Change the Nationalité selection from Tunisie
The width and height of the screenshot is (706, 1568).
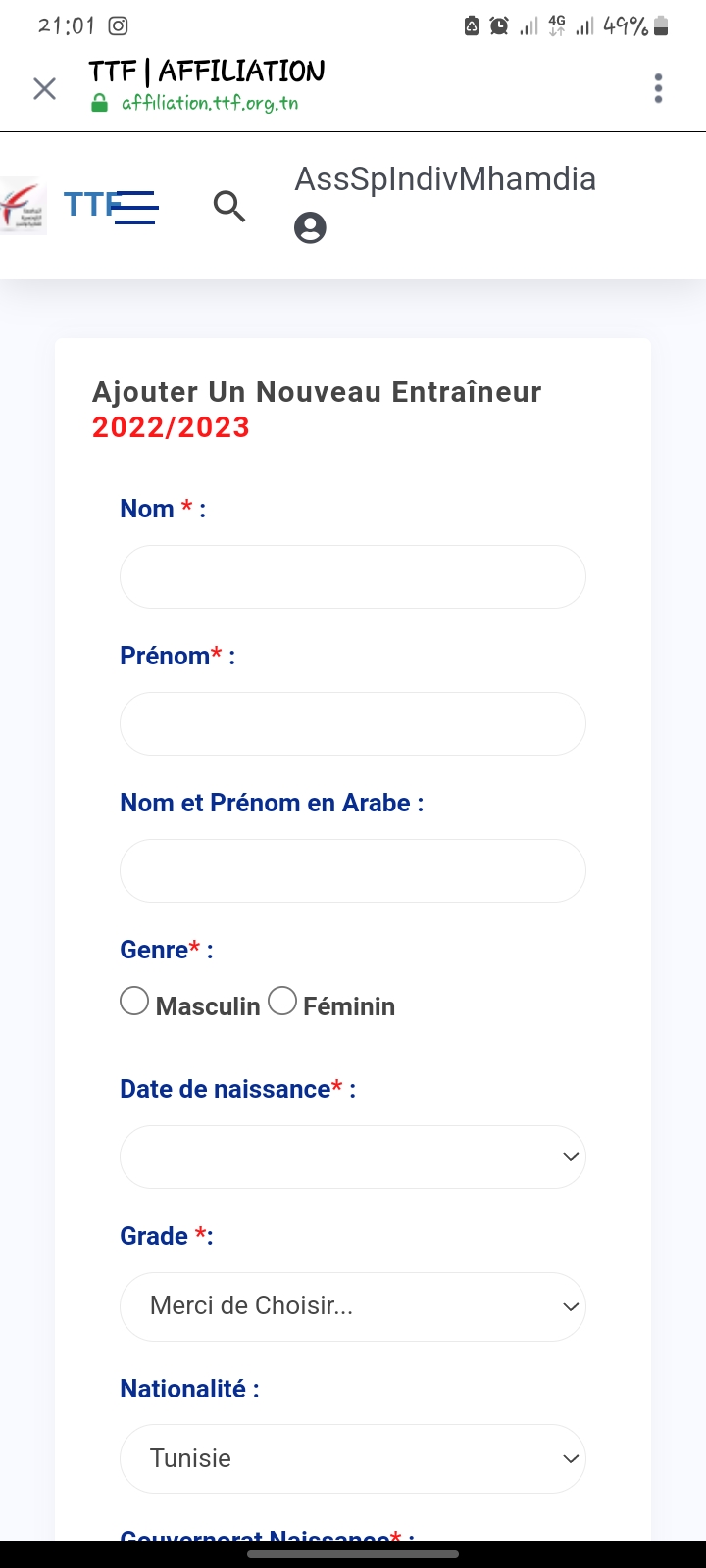(353, 1458)
